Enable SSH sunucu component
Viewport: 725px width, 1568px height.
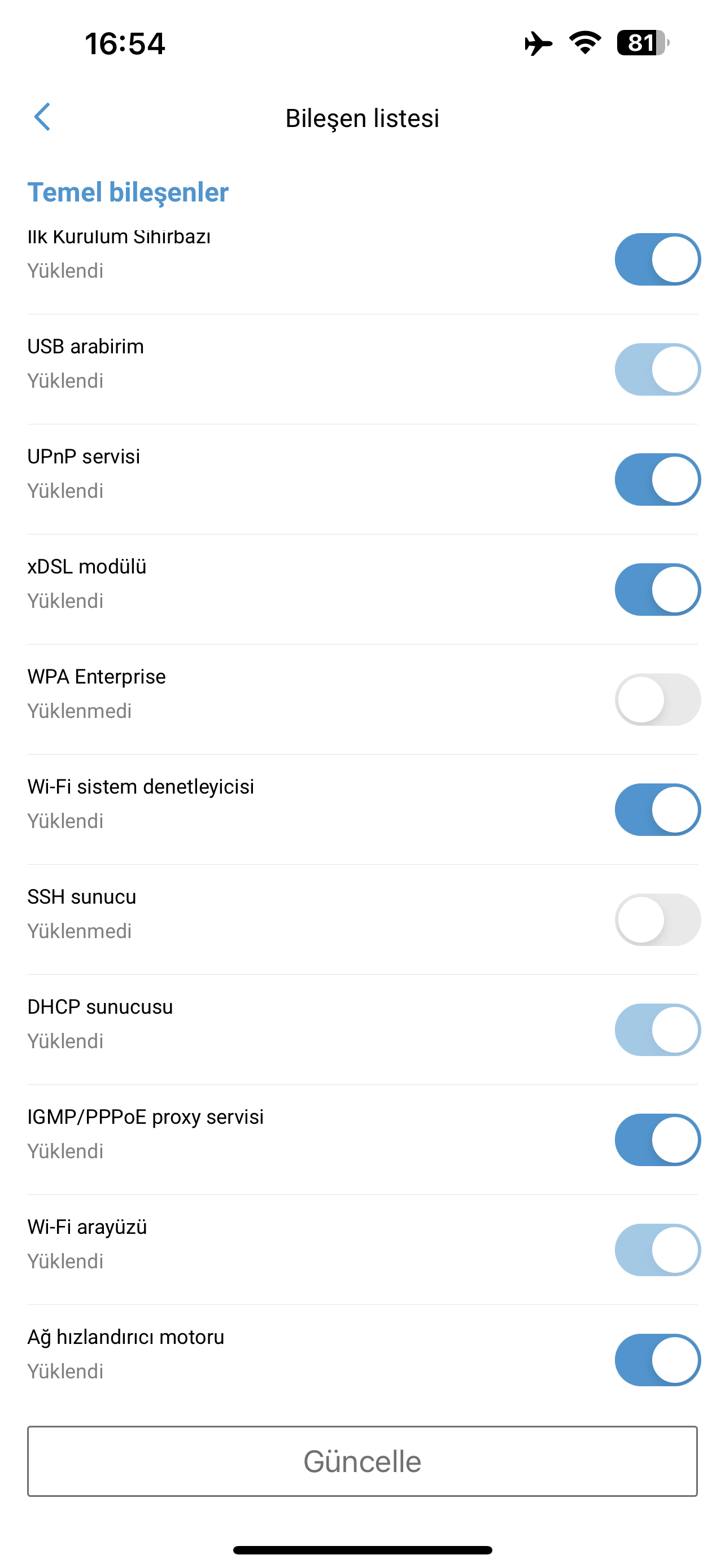point(657,919)
